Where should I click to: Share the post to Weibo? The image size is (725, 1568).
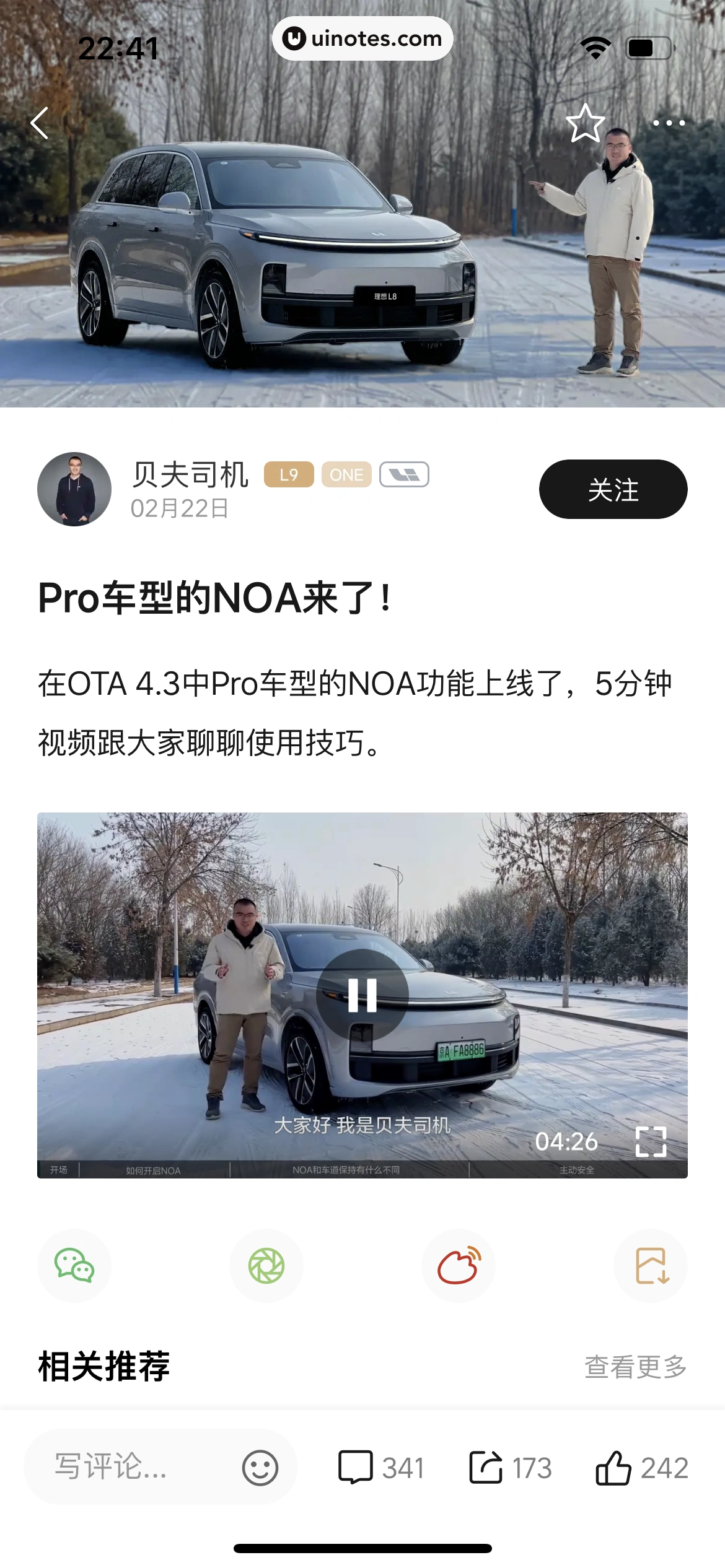tap(459, 1266)
